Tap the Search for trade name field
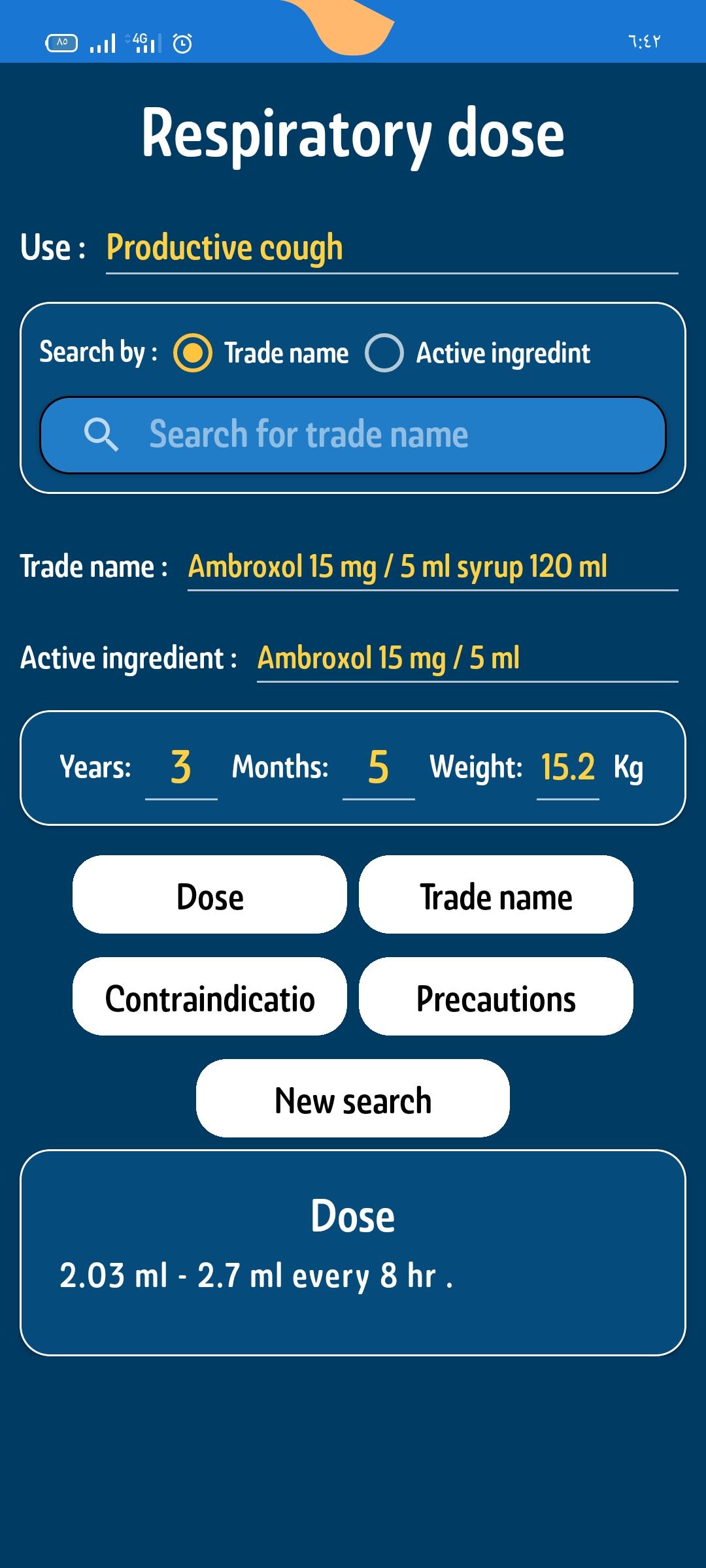Image resolution: width=706 pixels, height=1568 pixels. 353,434
